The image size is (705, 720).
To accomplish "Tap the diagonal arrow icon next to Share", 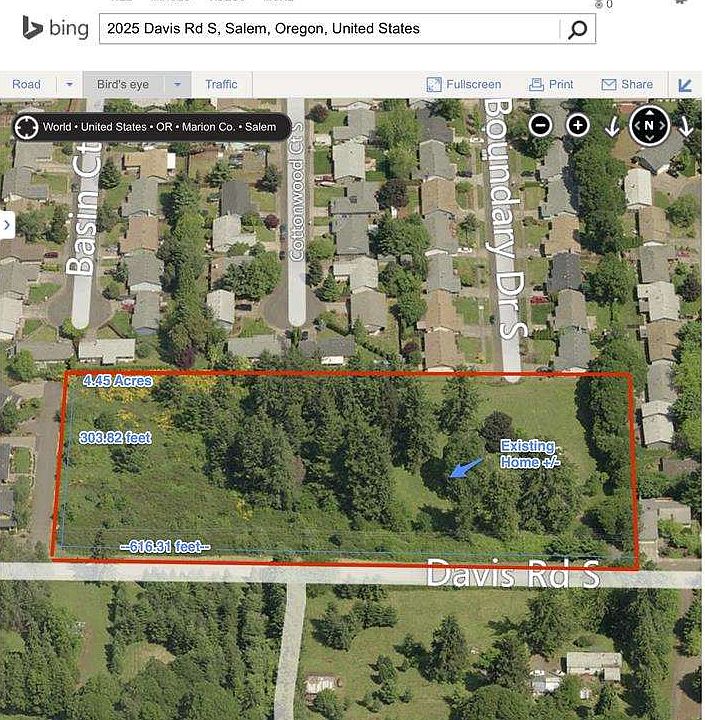I will tap(685, 85).
